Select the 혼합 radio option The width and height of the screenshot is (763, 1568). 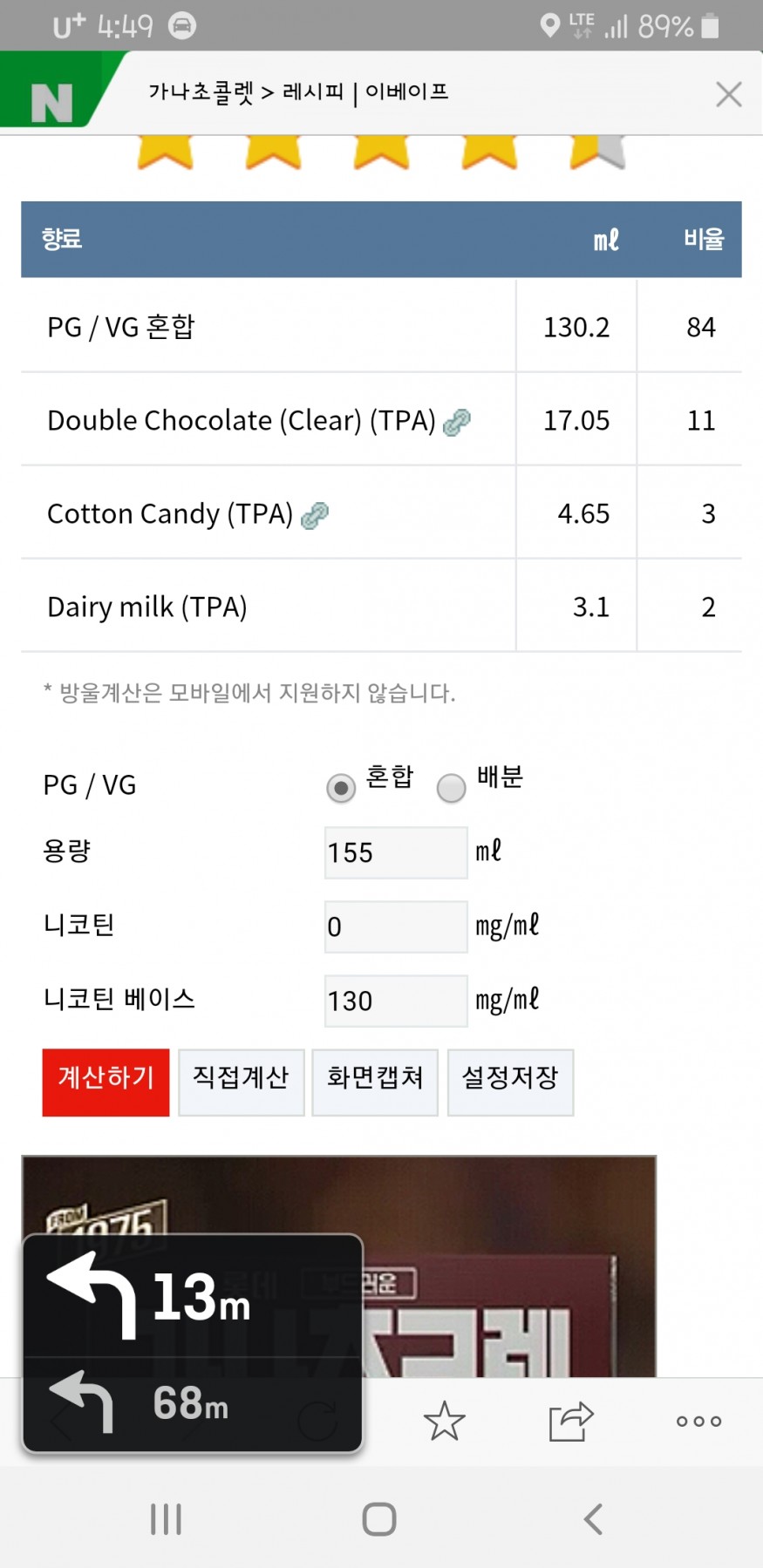pyautogui.click(x=341, y=788)
